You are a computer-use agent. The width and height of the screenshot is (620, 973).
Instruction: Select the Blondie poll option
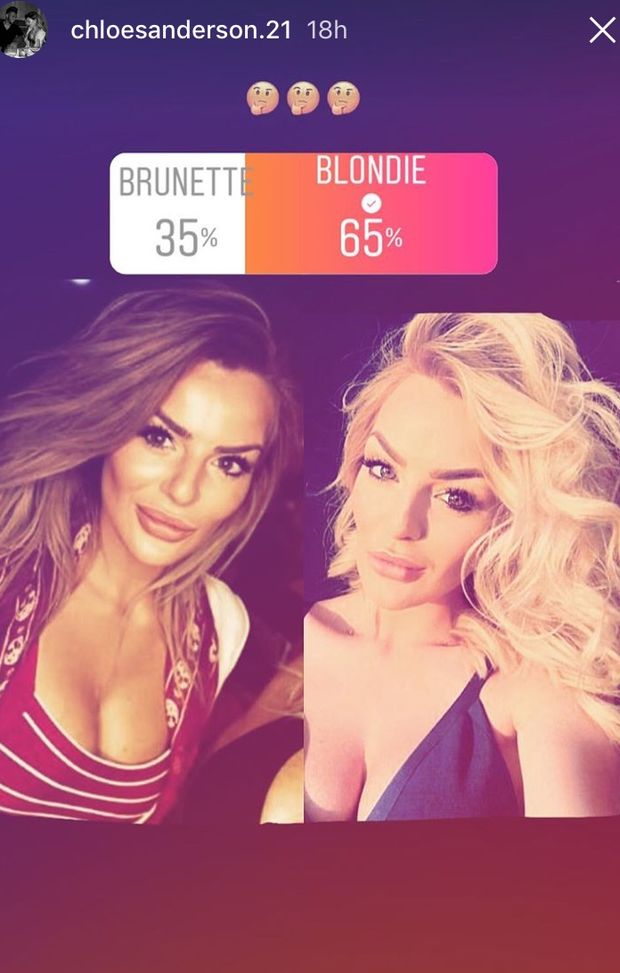[x=371, y=213]
